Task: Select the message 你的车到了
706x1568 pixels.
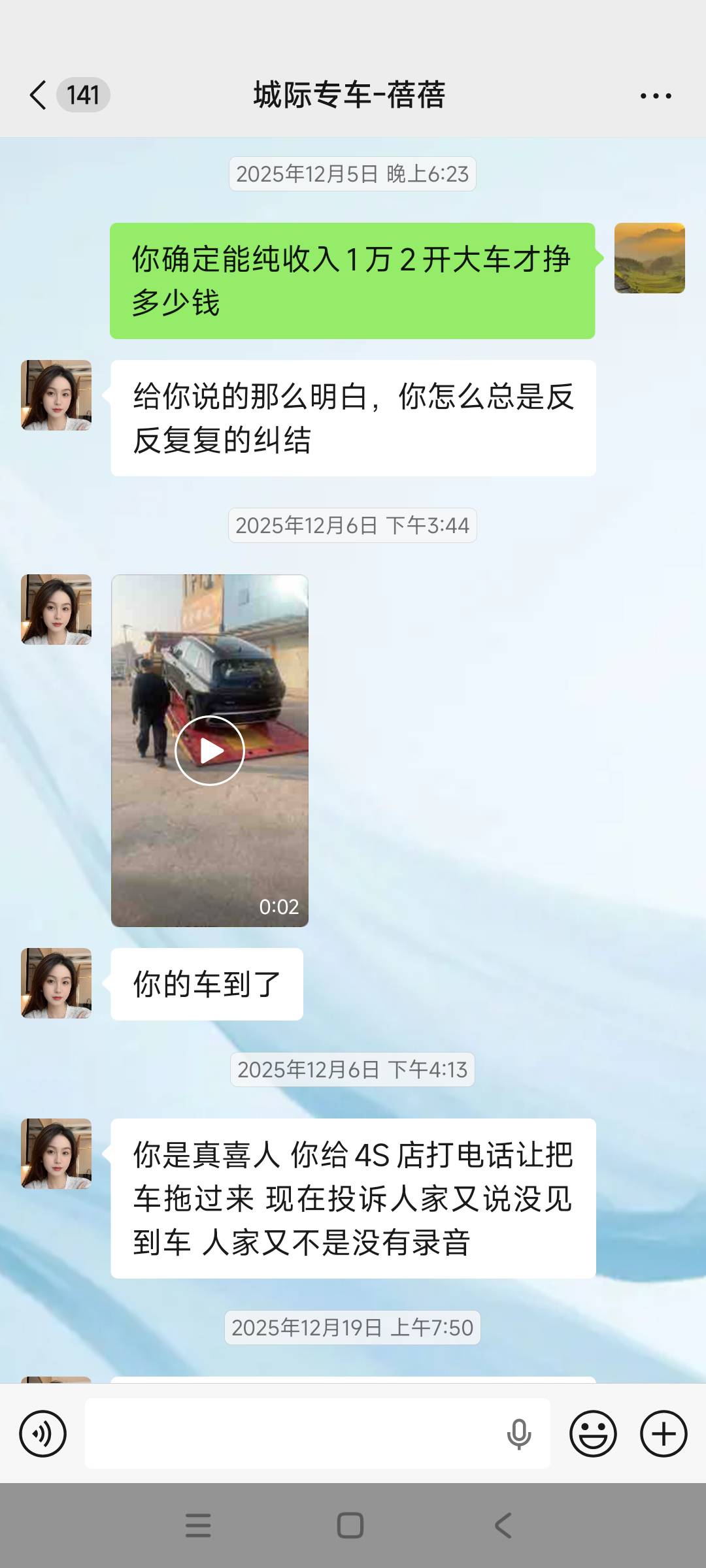Action: (x=207, y=985)
